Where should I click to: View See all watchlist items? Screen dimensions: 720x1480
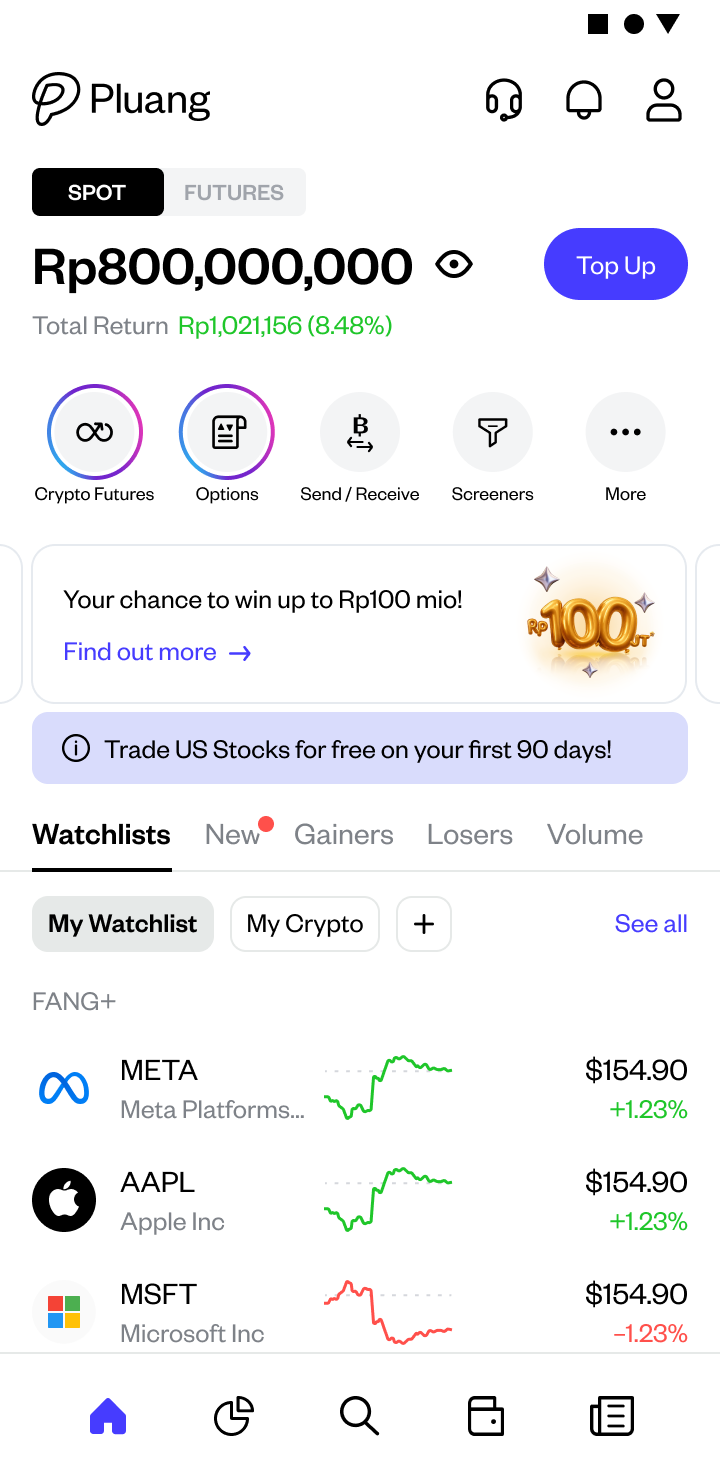650,924
